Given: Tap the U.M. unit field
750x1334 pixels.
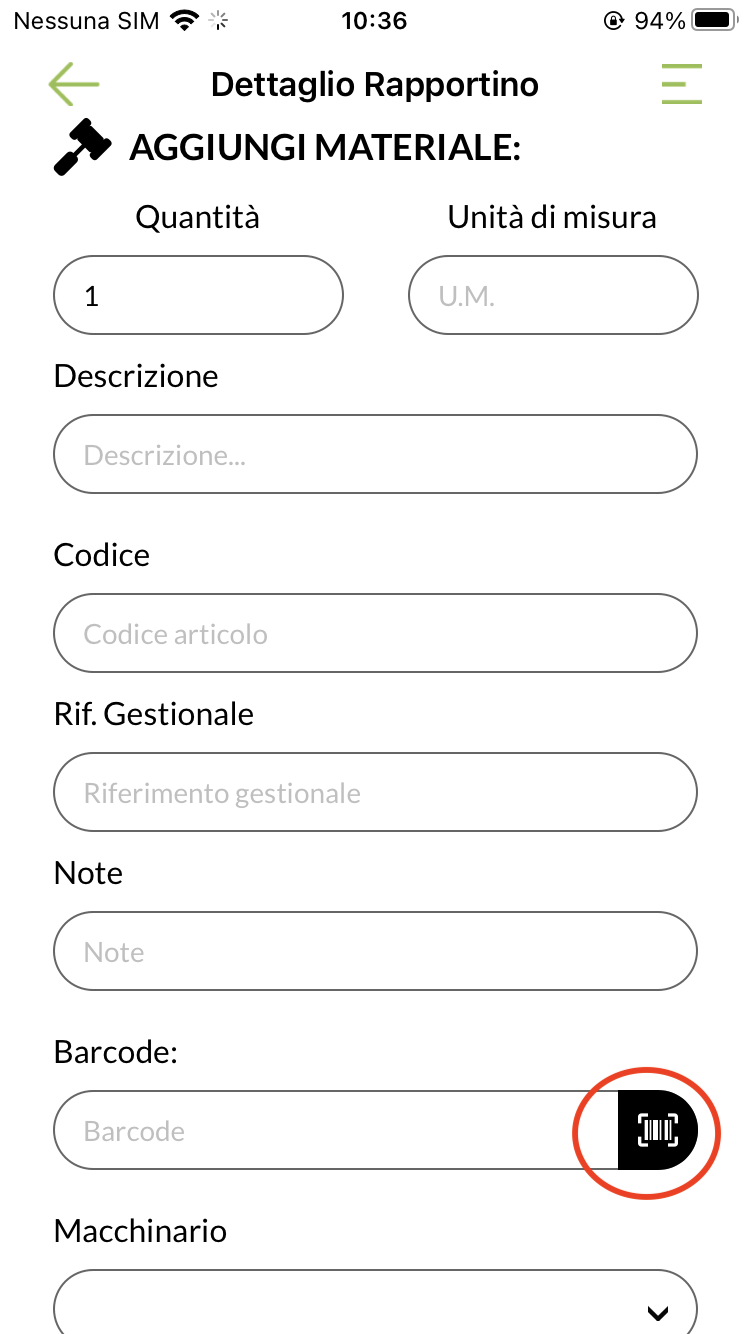Looking at the screenshot, I should (x=553, y=295).
